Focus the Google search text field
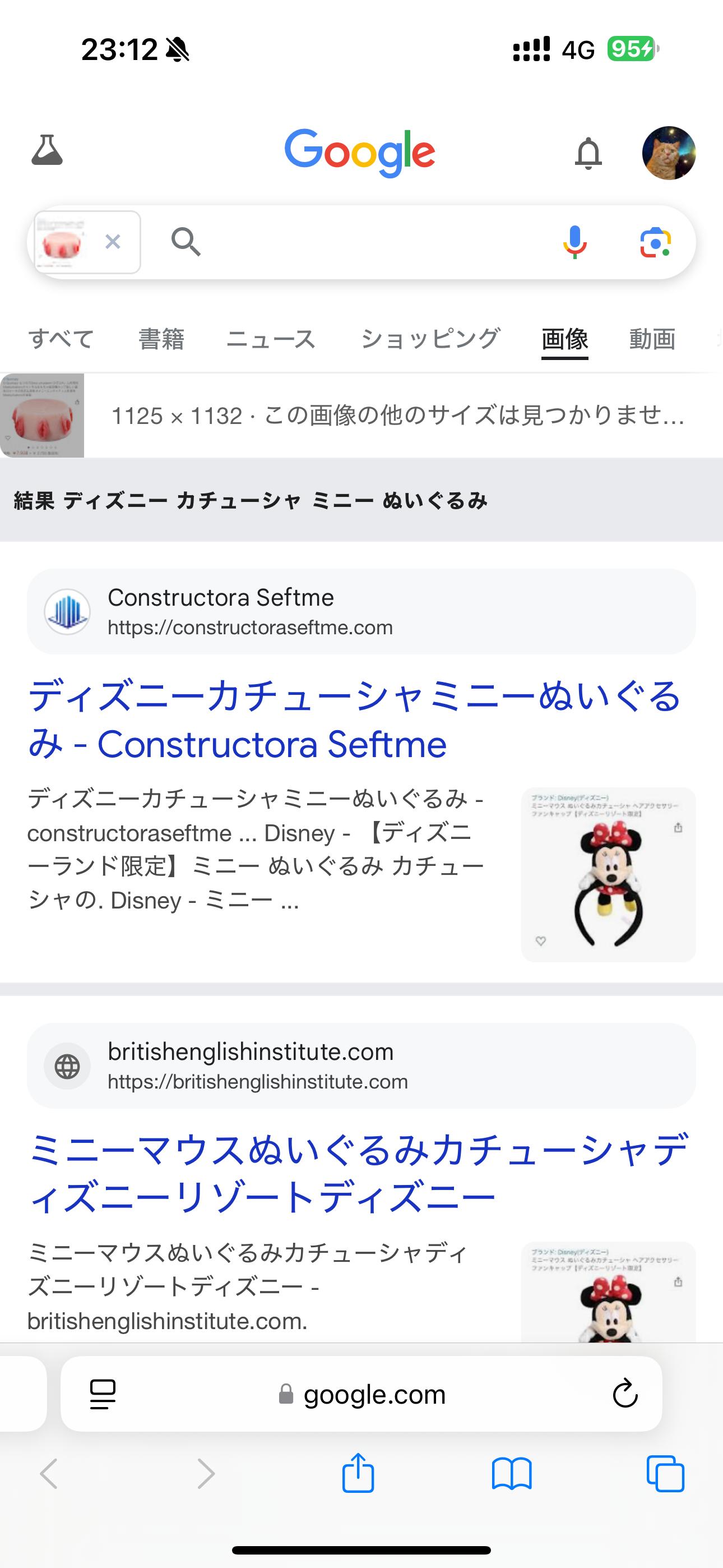This screenshot has height=1568, width=723. pos(365,242)
